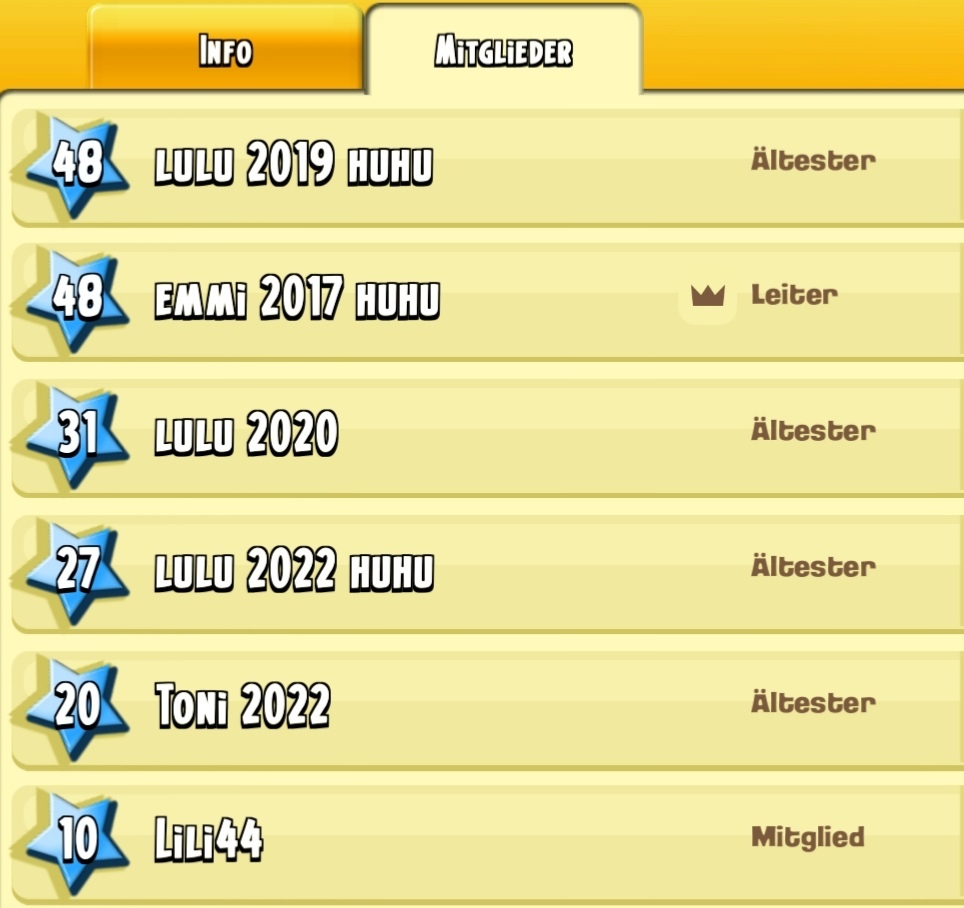964x908 pixels.
Task: Open member Lili44's entry
Action: (209, 840)
